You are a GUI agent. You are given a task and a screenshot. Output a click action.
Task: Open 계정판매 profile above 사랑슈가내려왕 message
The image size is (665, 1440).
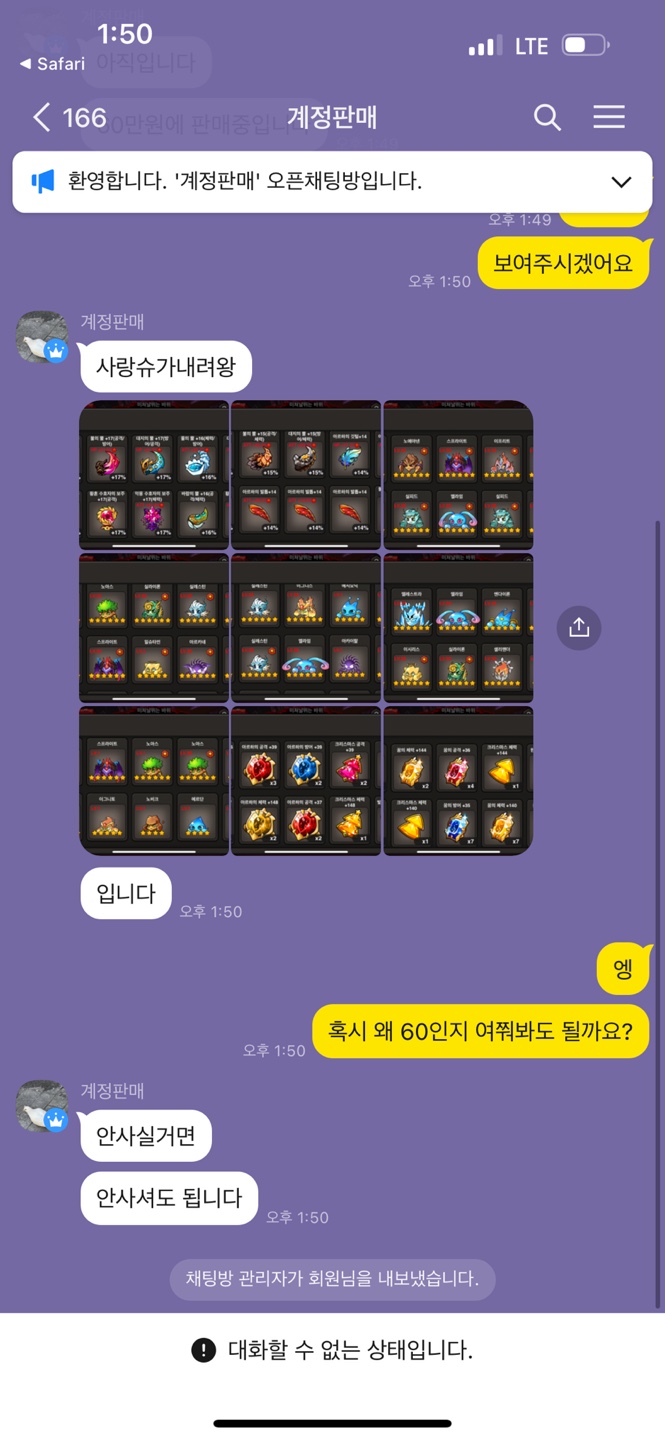point(42,337)
